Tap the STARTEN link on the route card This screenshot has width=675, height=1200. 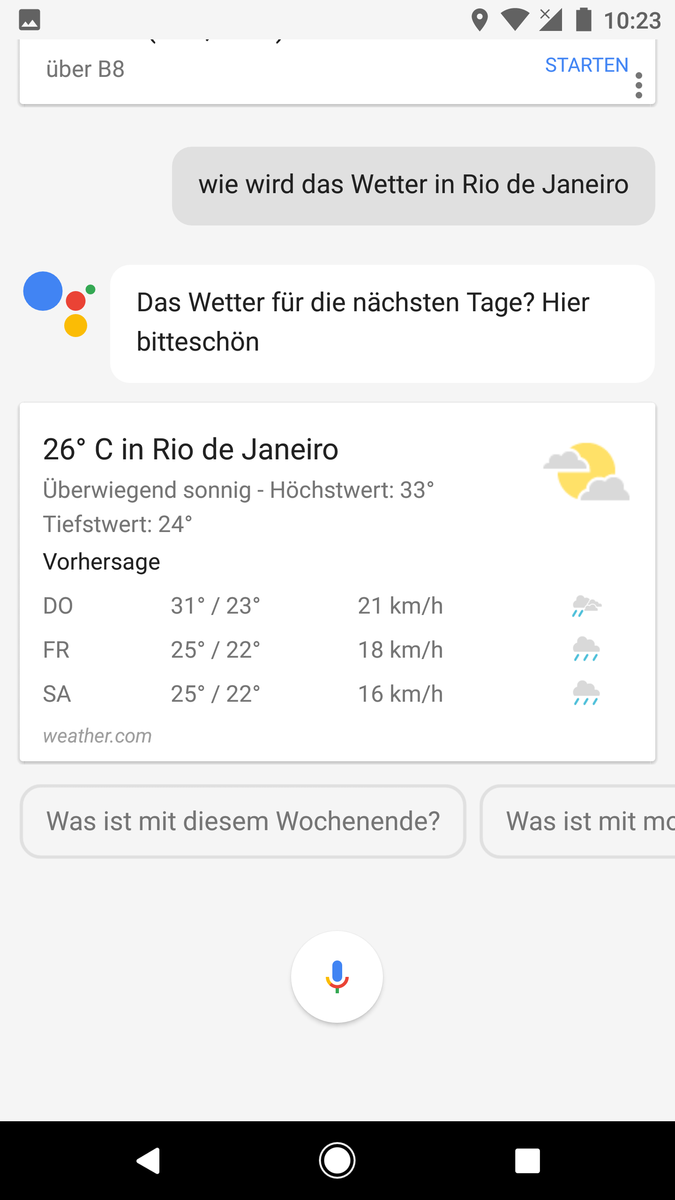coord(586,66)
